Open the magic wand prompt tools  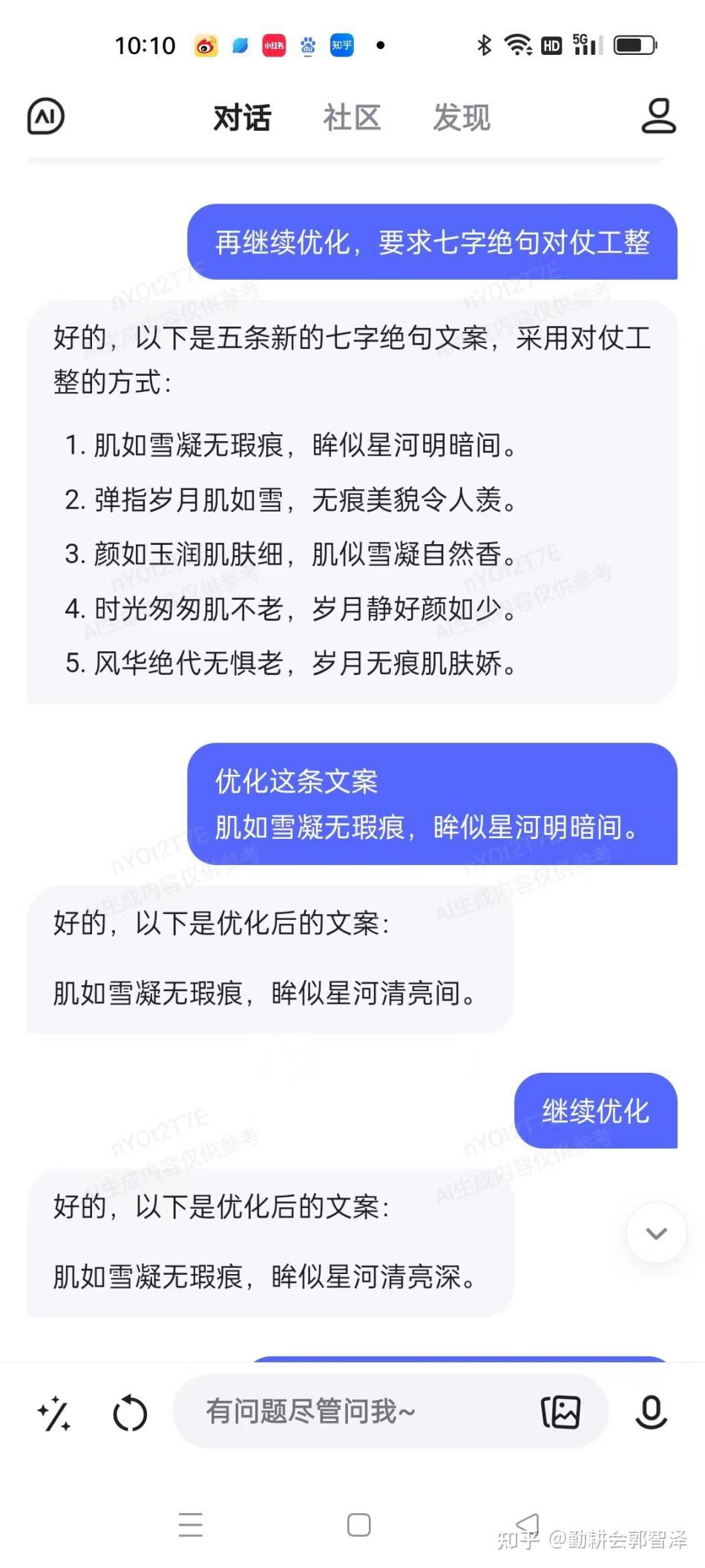tap(54, 1413)
